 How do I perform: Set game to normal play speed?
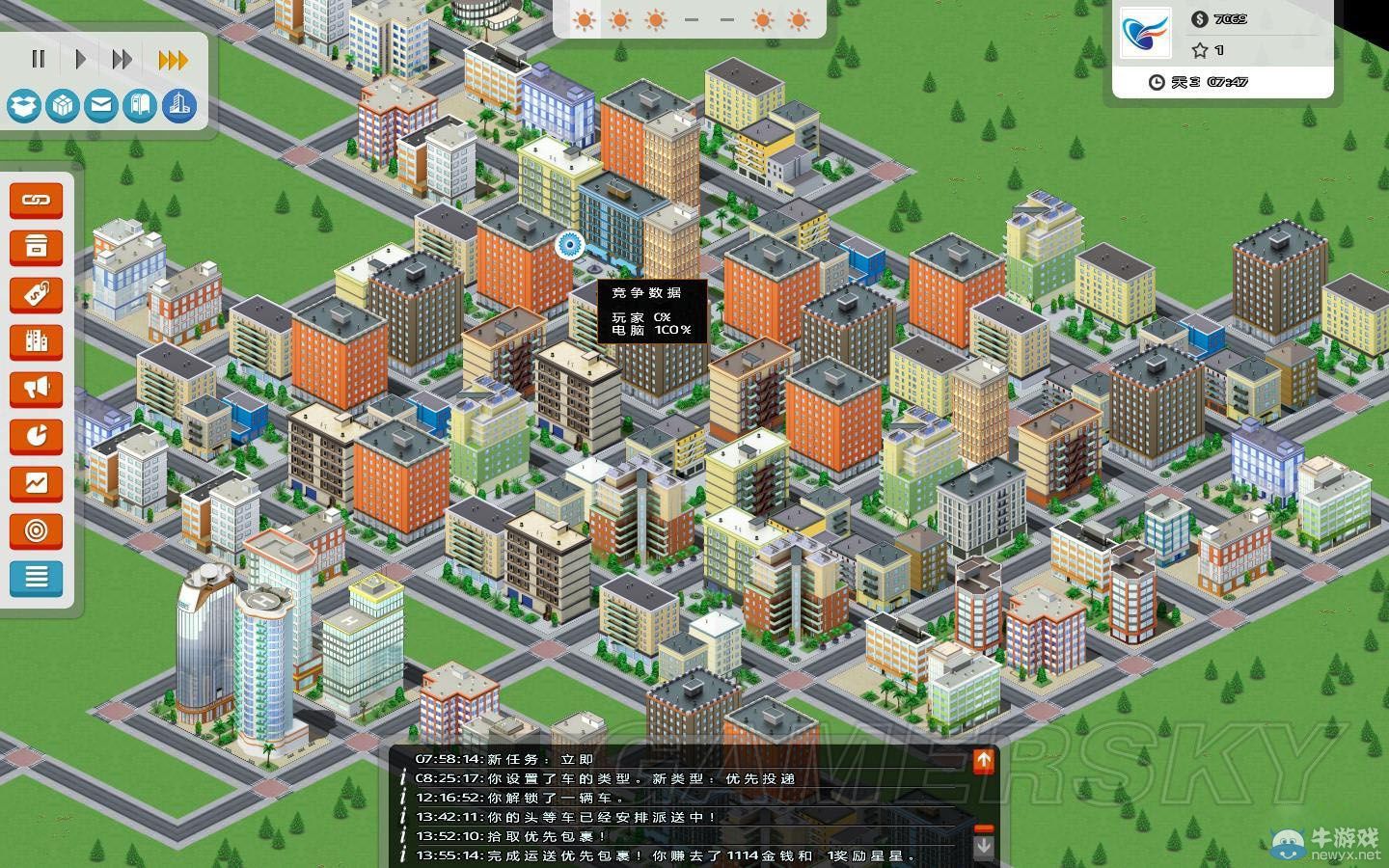pos(80,60)
